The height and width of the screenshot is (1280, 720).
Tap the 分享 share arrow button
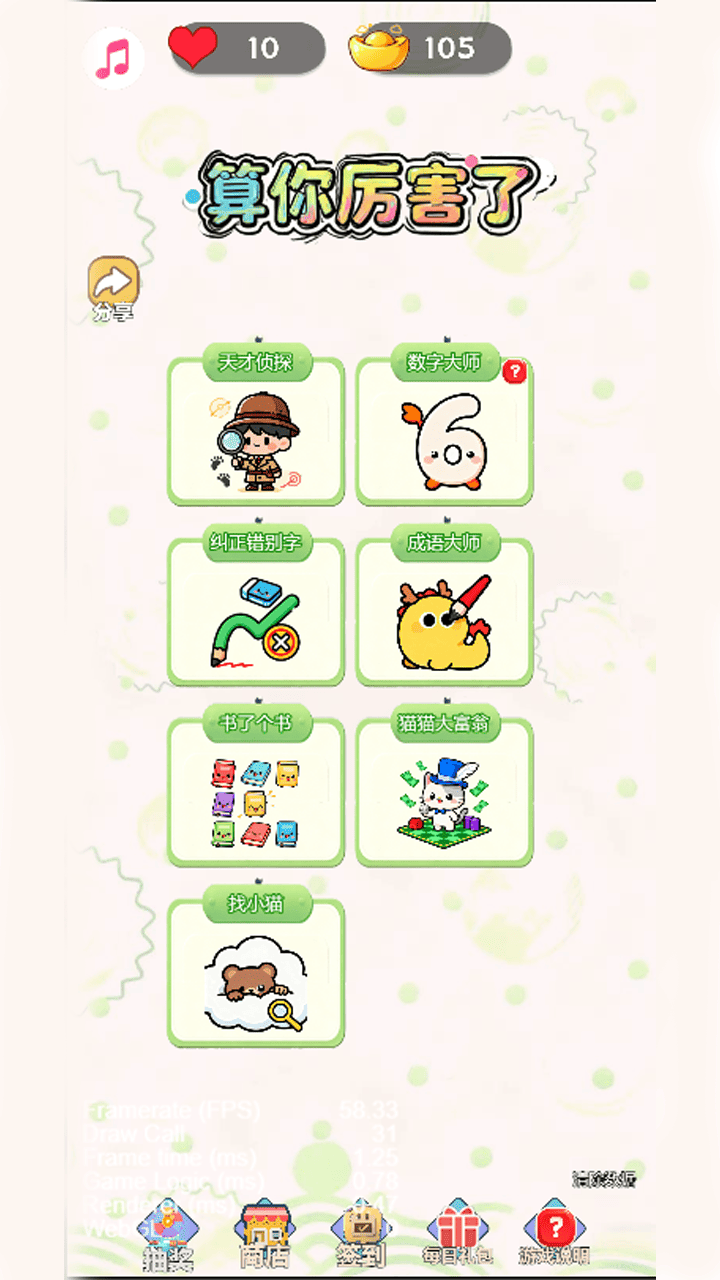113,287
